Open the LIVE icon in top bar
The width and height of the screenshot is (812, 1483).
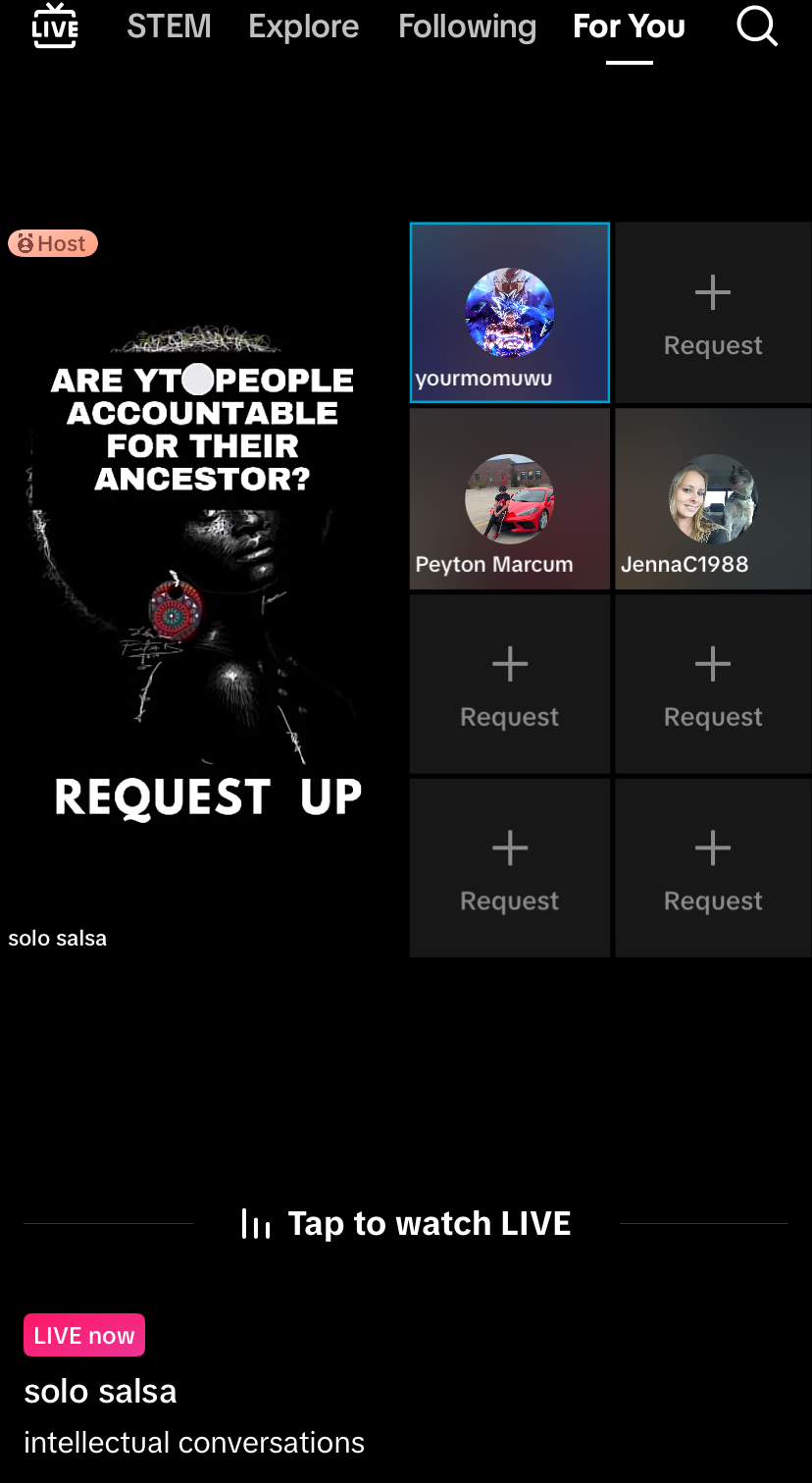pyautogui.click(x=55, y=26)
